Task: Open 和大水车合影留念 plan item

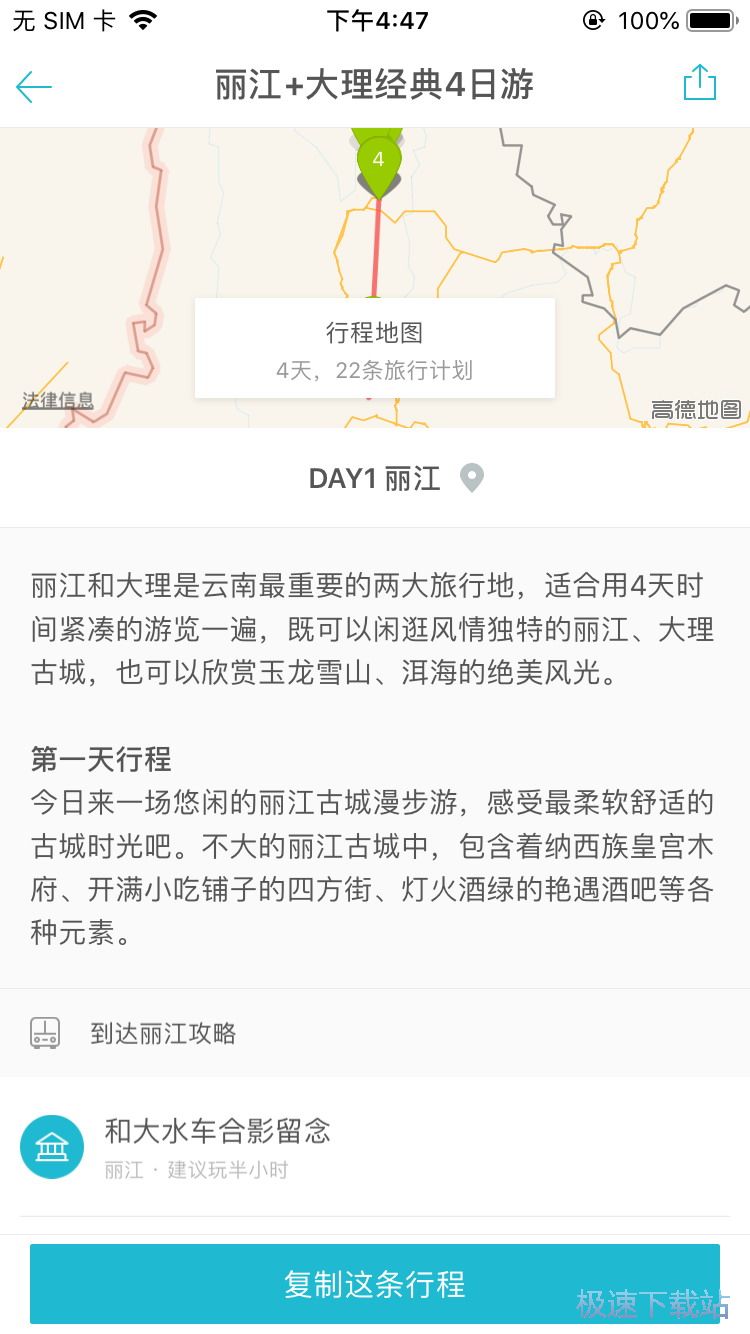Action: point(217,1146)
